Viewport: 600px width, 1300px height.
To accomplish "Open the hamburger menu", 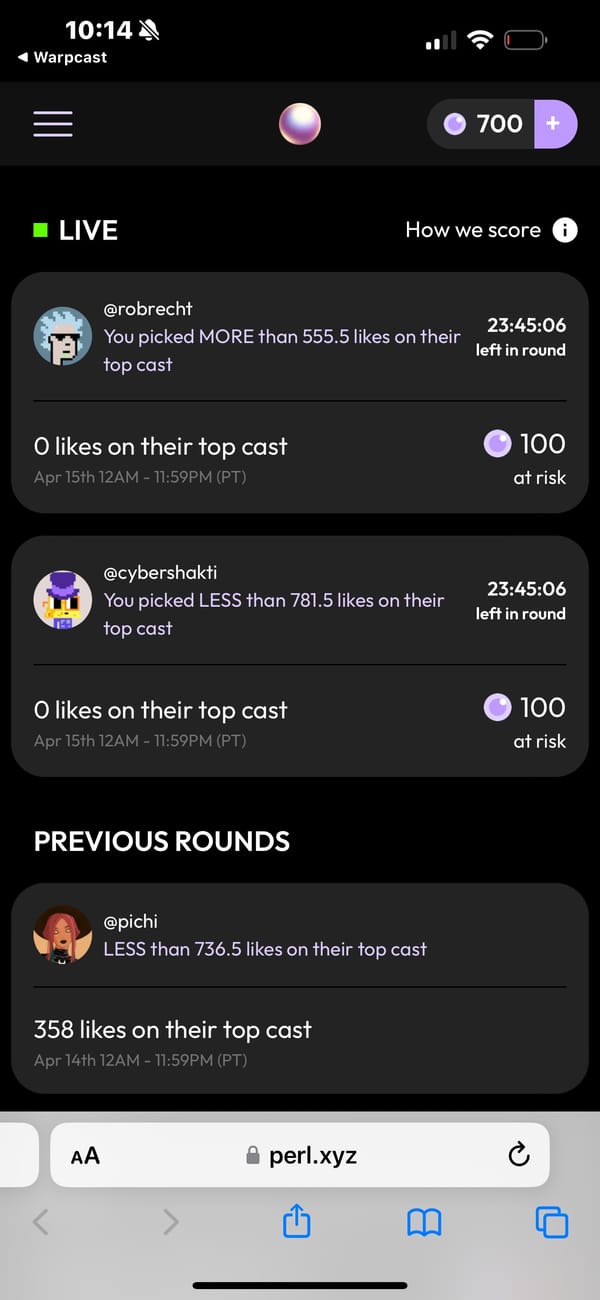I will pyautogui.click(x=53, y=123).
